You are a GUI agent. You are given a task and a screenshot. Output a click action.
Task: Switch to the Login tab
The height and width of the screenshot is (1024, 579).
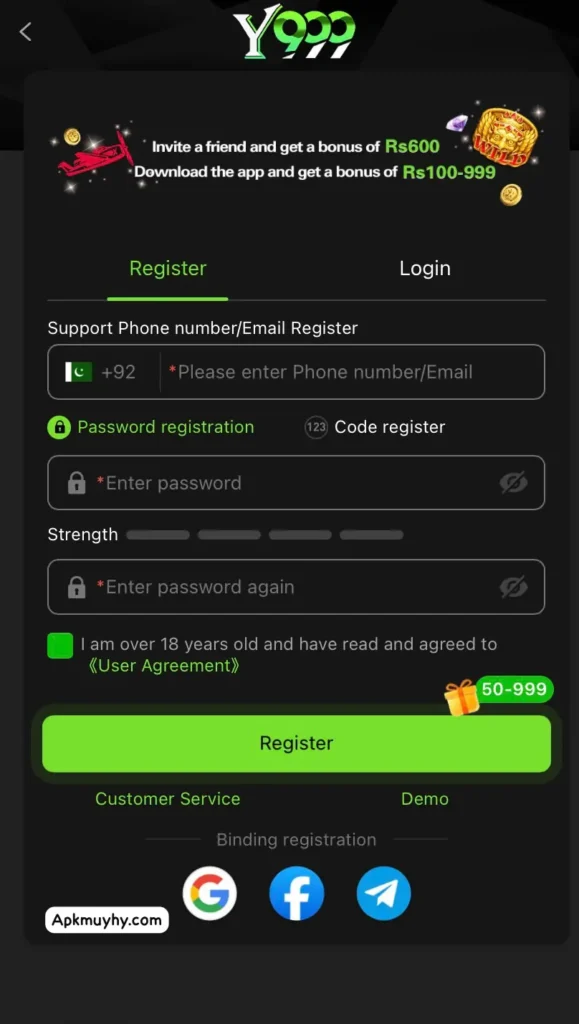click(x=425, y=268)
